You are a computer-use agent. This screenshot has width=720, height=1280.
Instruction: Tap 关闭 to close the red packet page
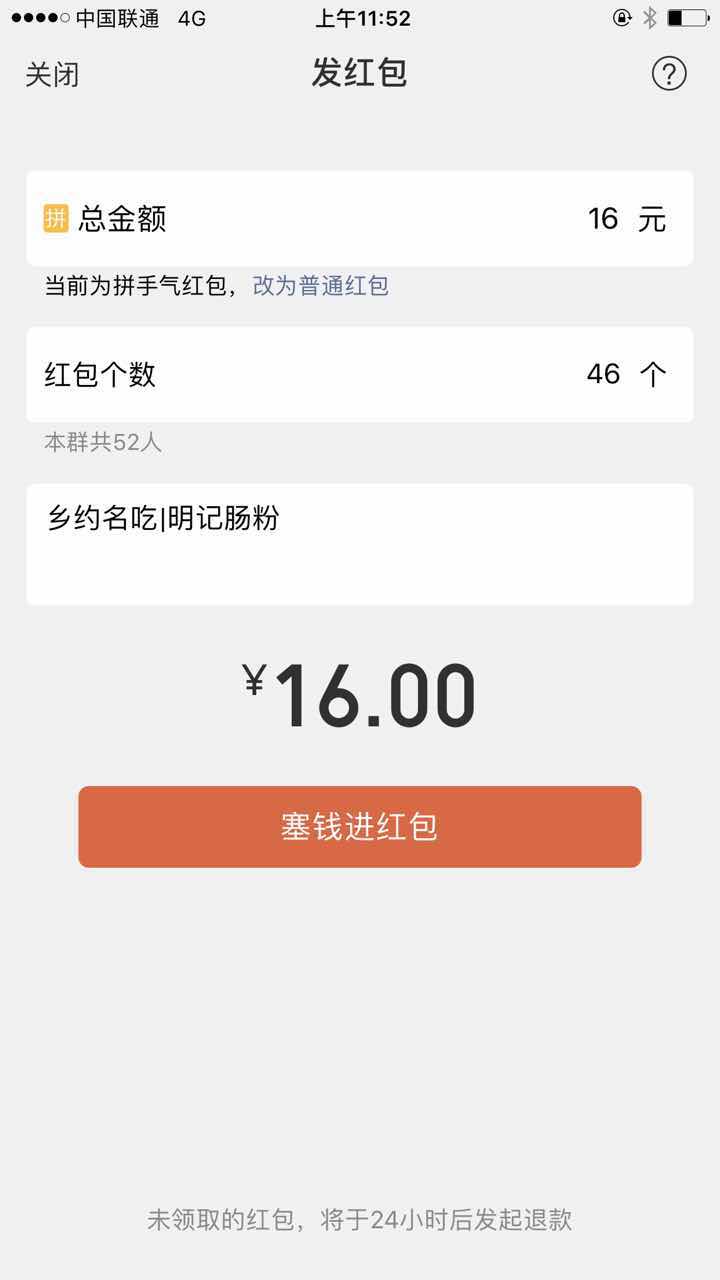pos(52,75)
